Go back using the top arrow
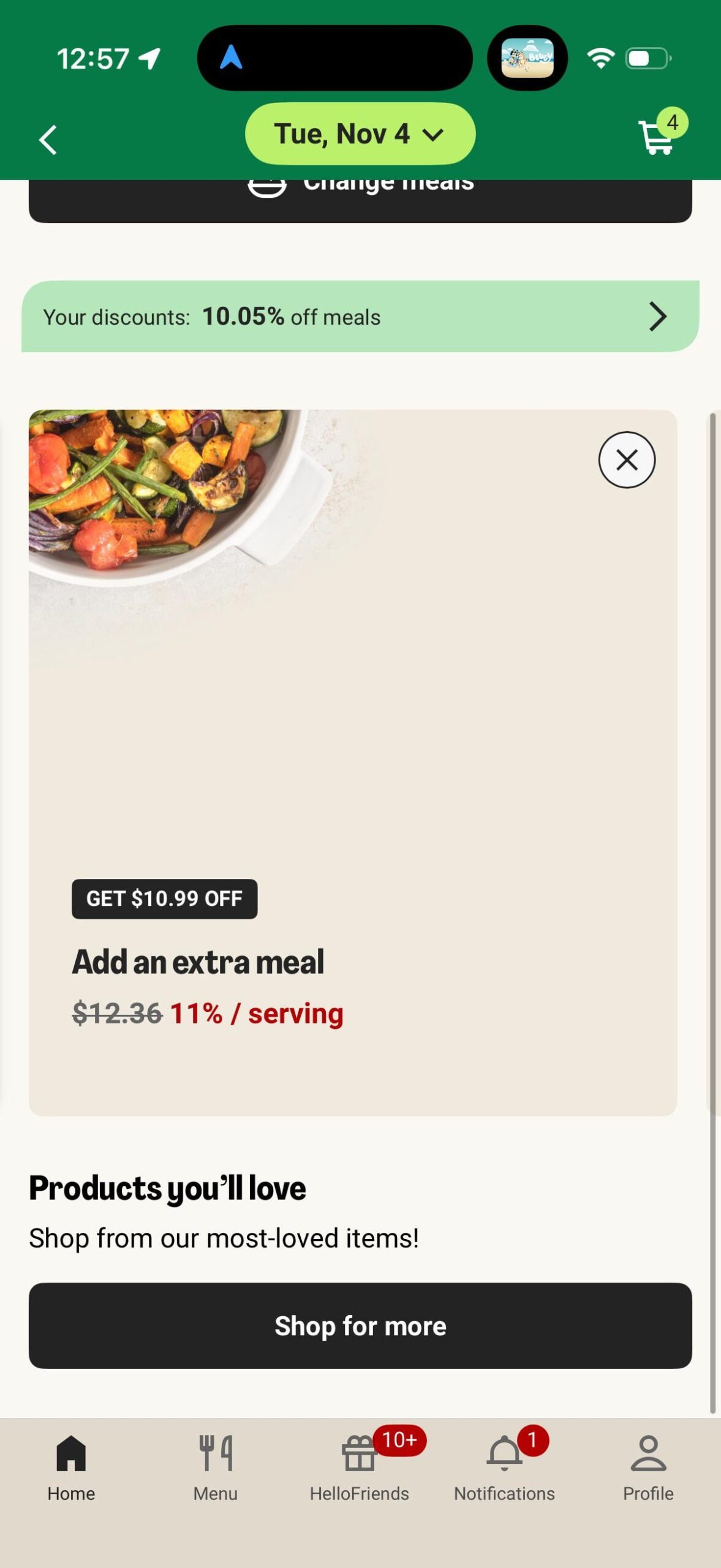This screenshot has width=721, height=1568. 48,140
